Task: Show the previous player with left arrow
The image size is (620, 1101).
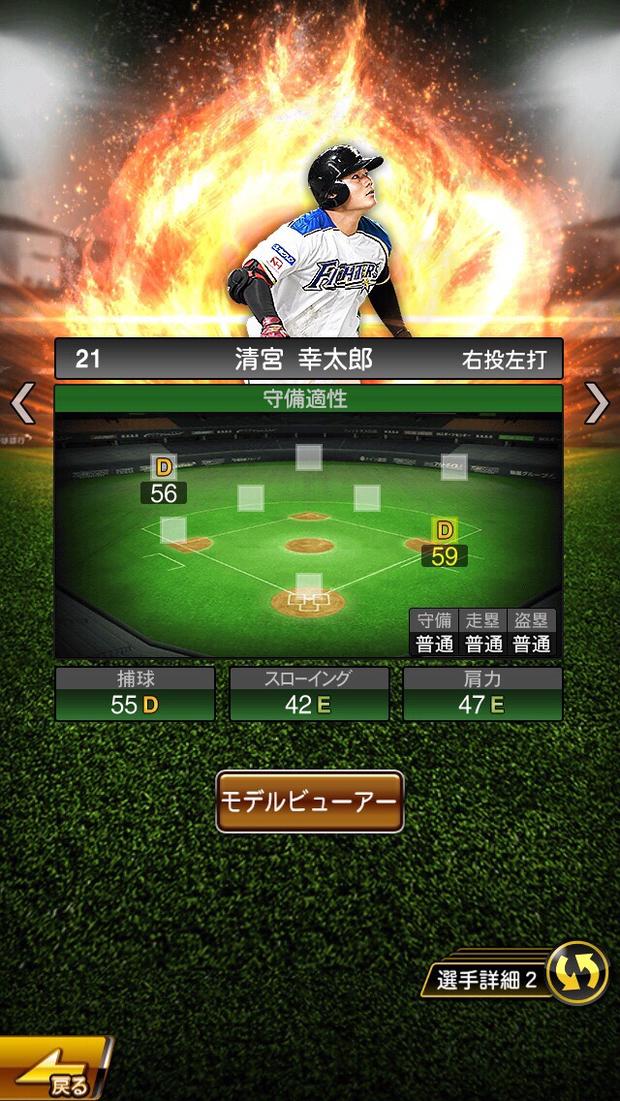Action: pos(23,404)
